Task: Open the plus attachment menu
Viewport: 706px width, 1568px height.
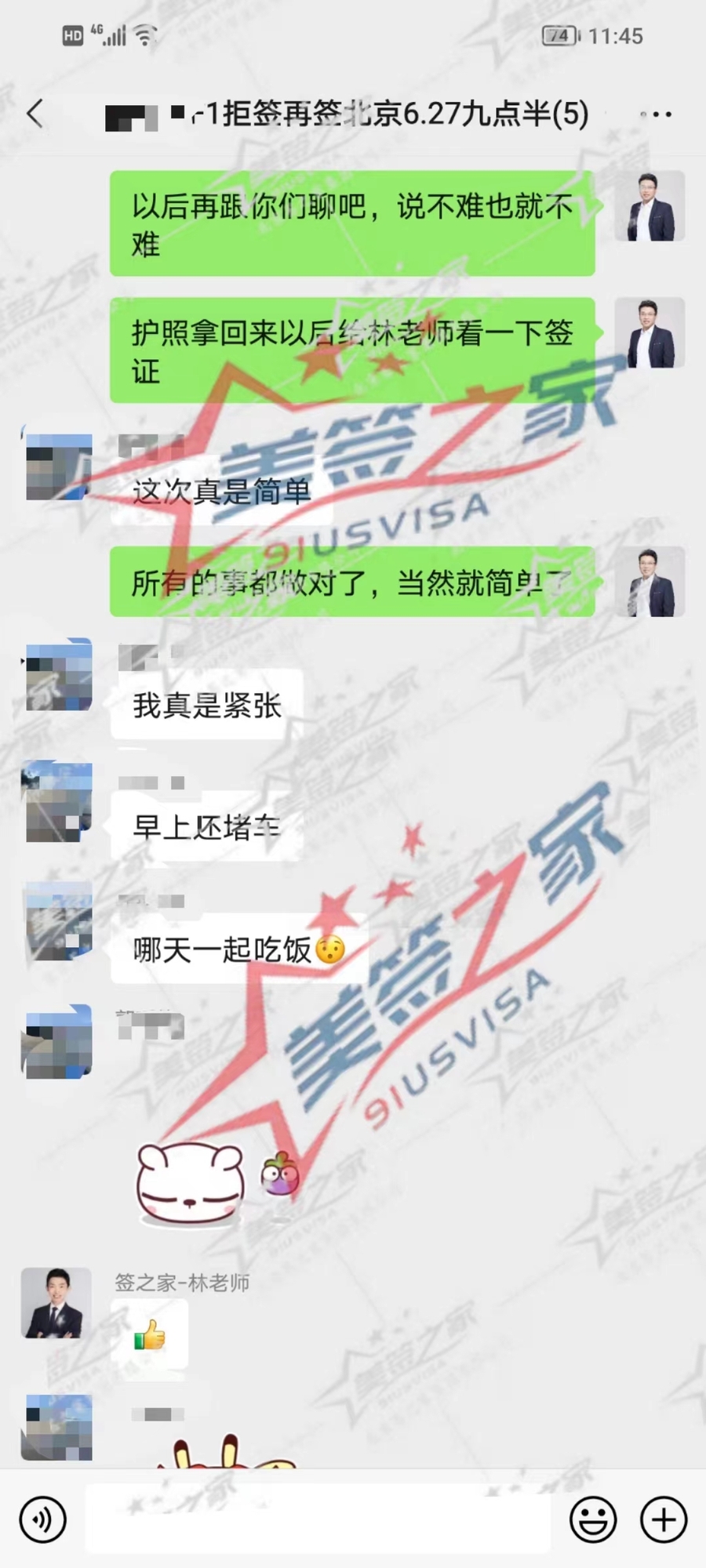Action: pos(664,1519)
